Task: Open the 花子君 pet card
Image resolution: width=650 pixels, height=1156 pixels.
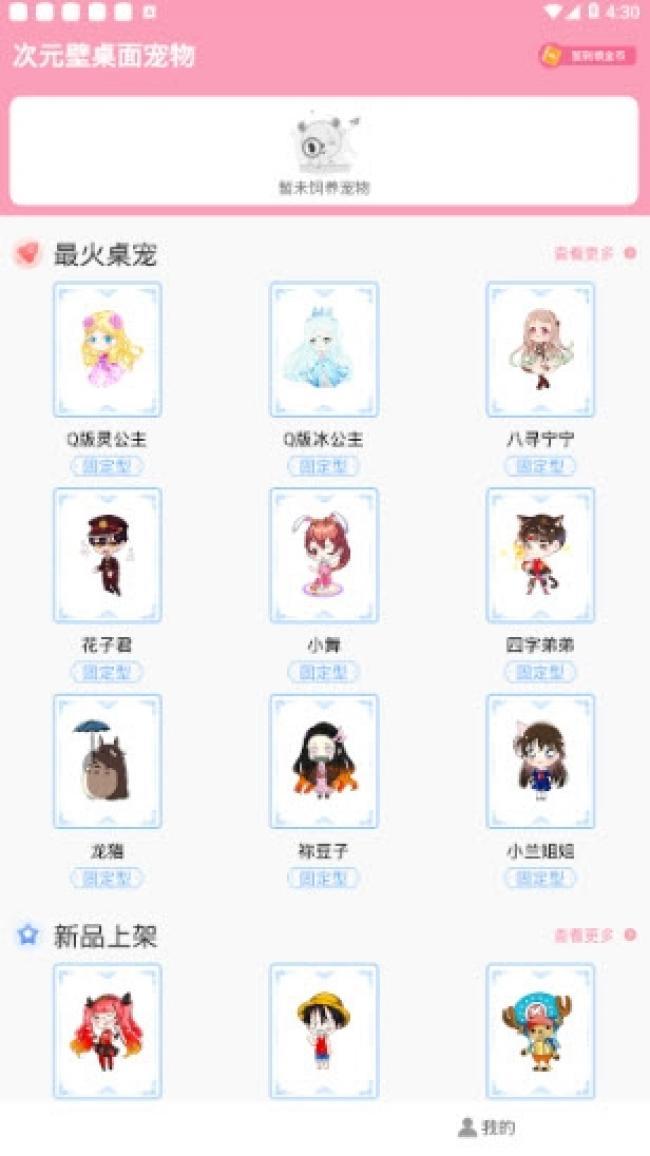Action: click(x=107, y=555)
